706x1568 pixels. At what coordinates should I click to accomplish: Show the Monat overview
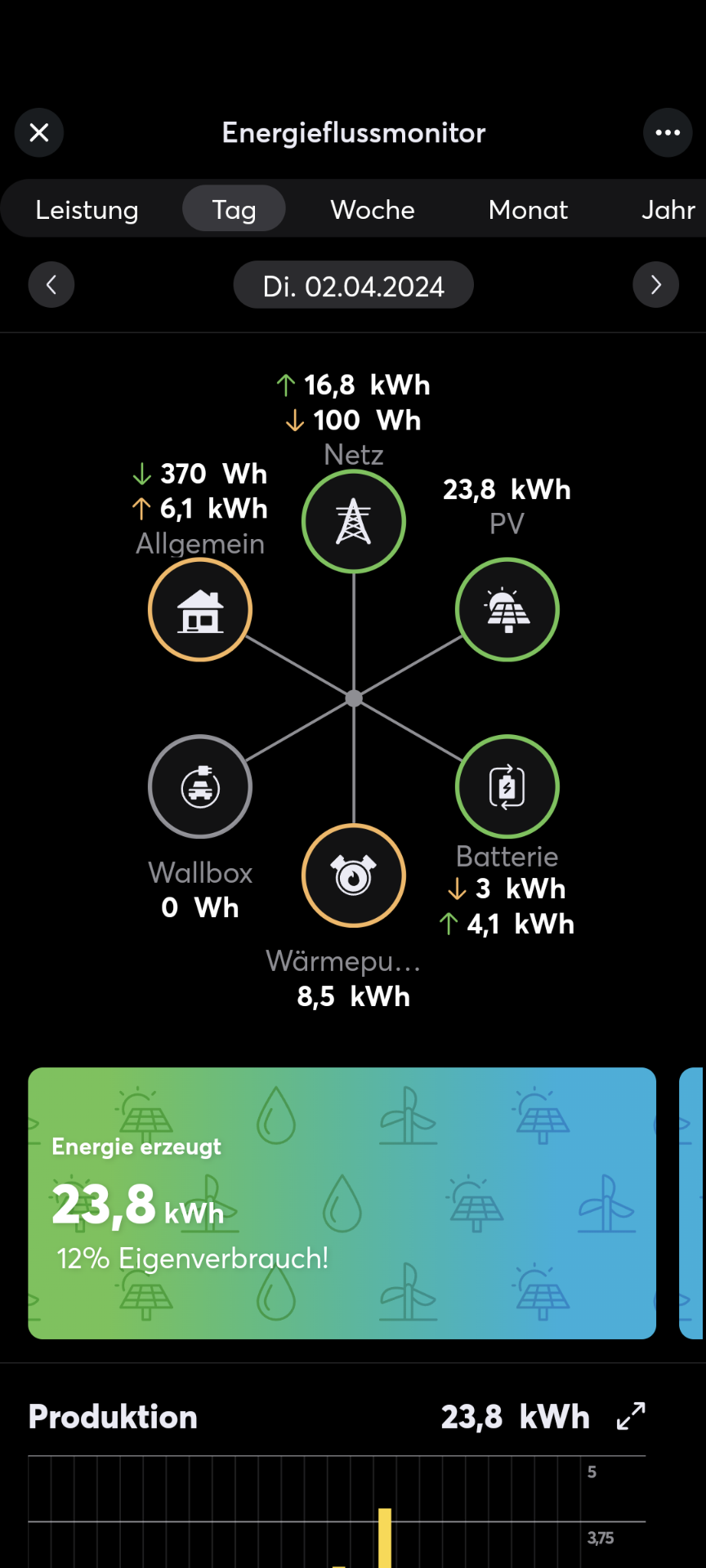pos(528,210)
